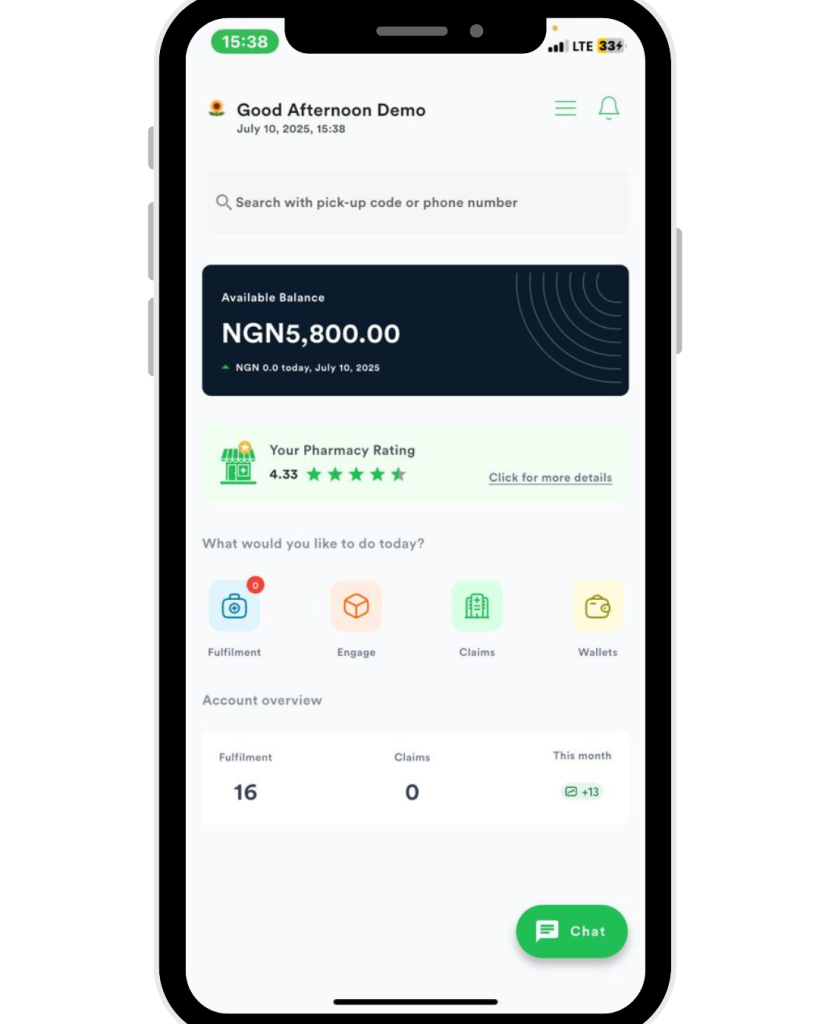
Task: Tap the pick-up code search field
Action: (x=417, y=202)
